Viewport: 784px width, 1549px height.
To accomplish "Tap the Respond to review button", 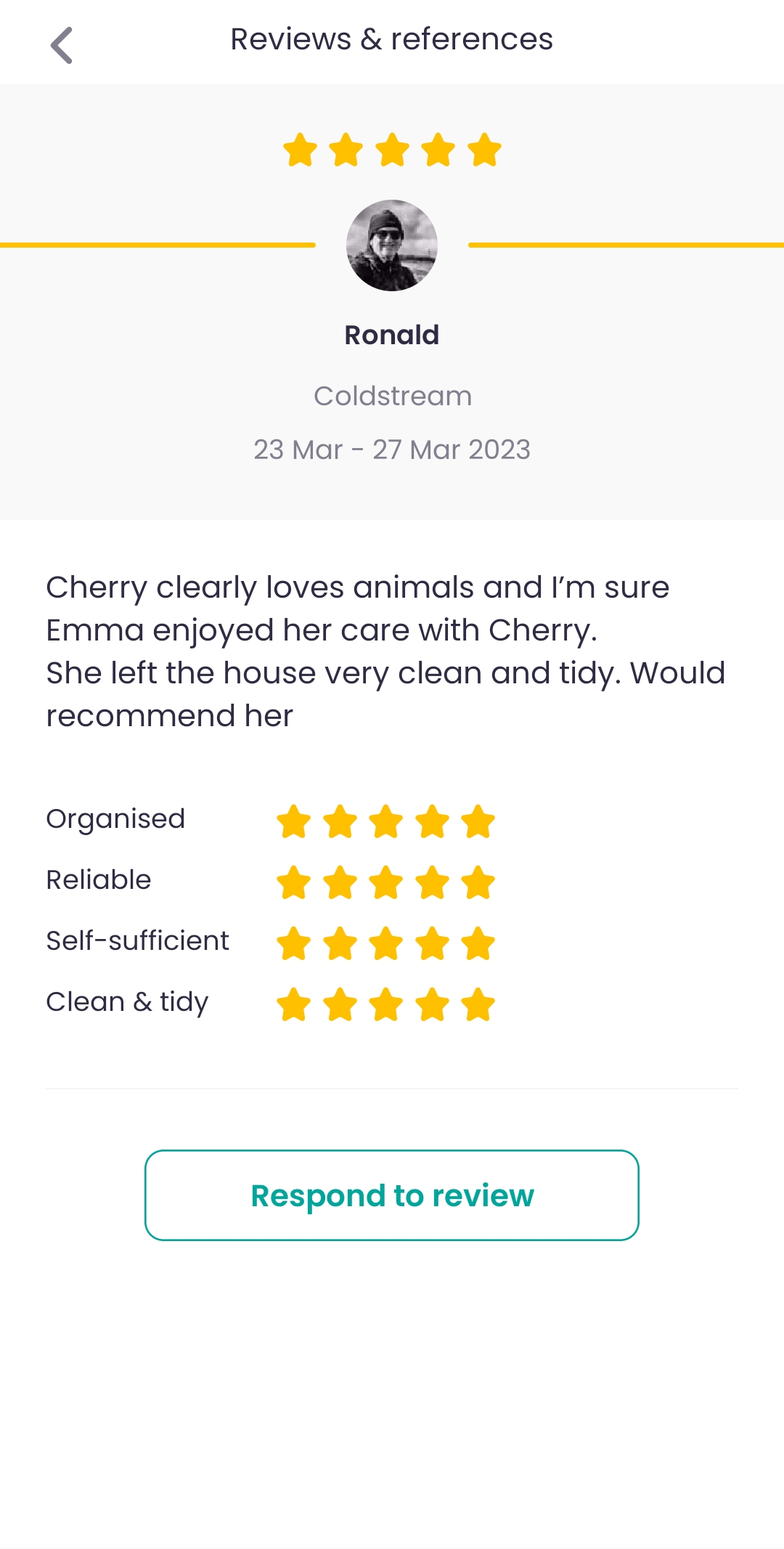I will pyautogui.click(x=392, y=1195).
